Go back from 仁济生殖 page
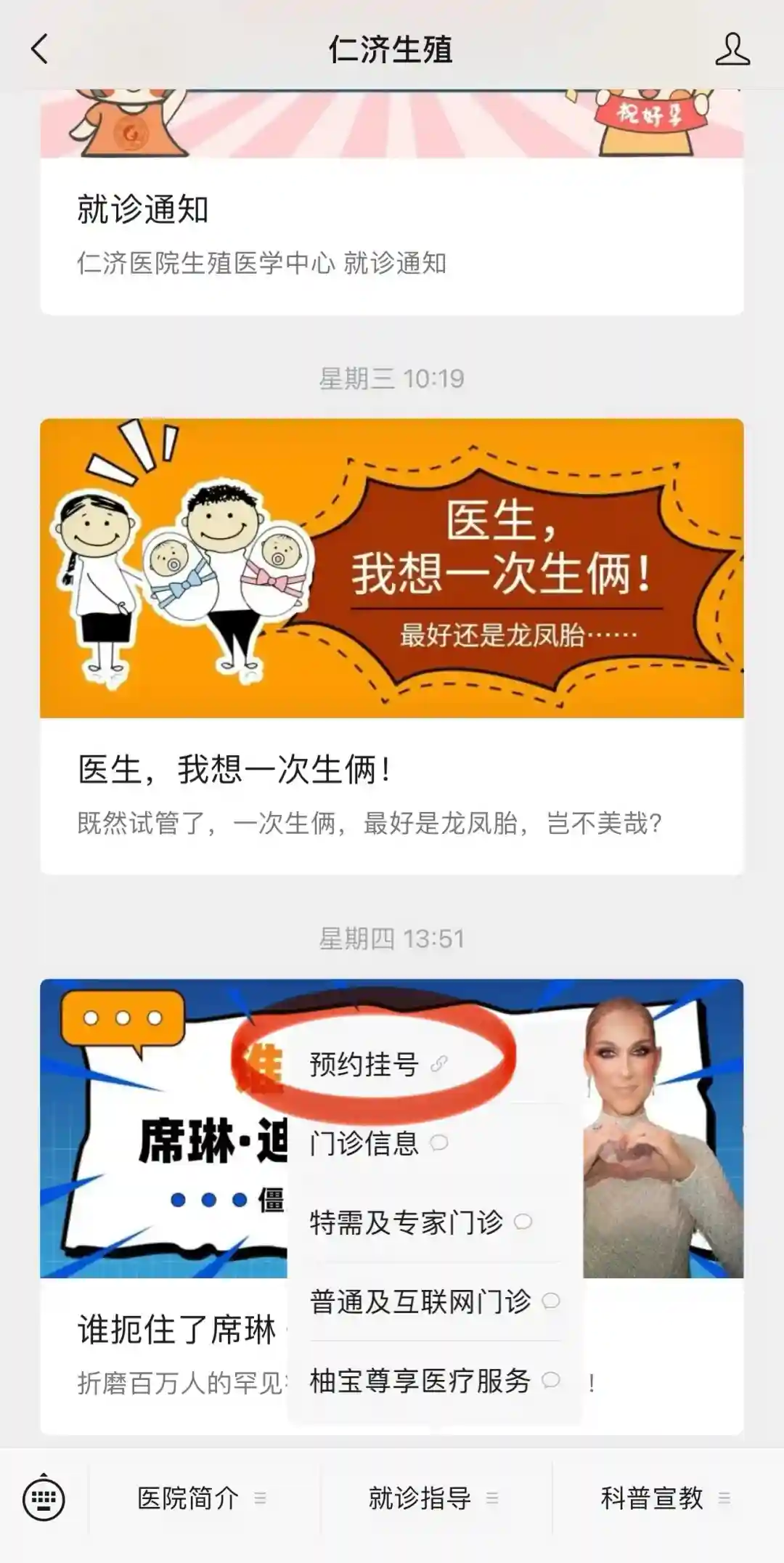This screenshot has width=784, height=1563. coord(40,49)
